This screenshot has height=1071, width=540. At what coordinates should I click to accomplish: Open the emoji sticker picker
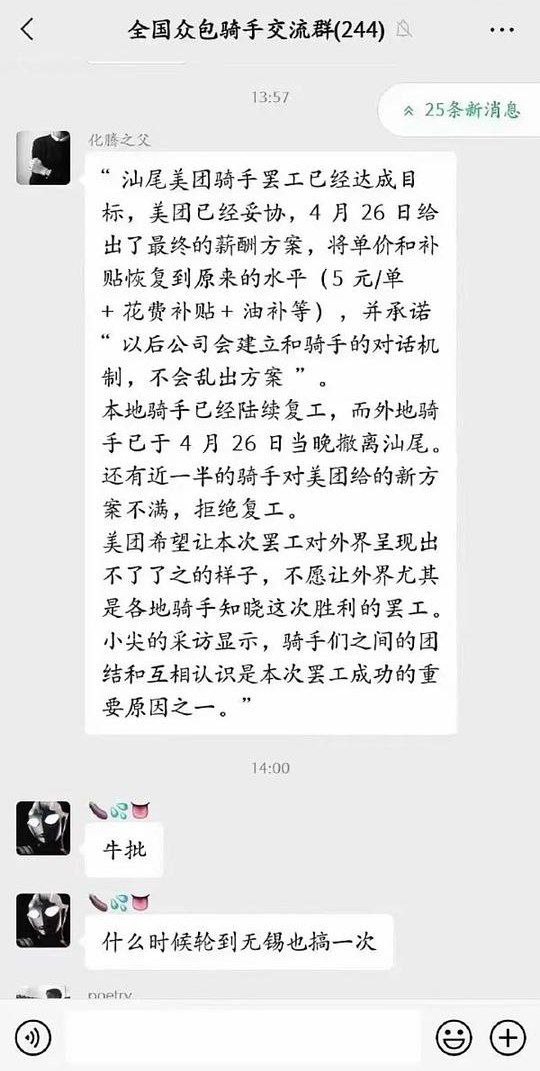454,1038
